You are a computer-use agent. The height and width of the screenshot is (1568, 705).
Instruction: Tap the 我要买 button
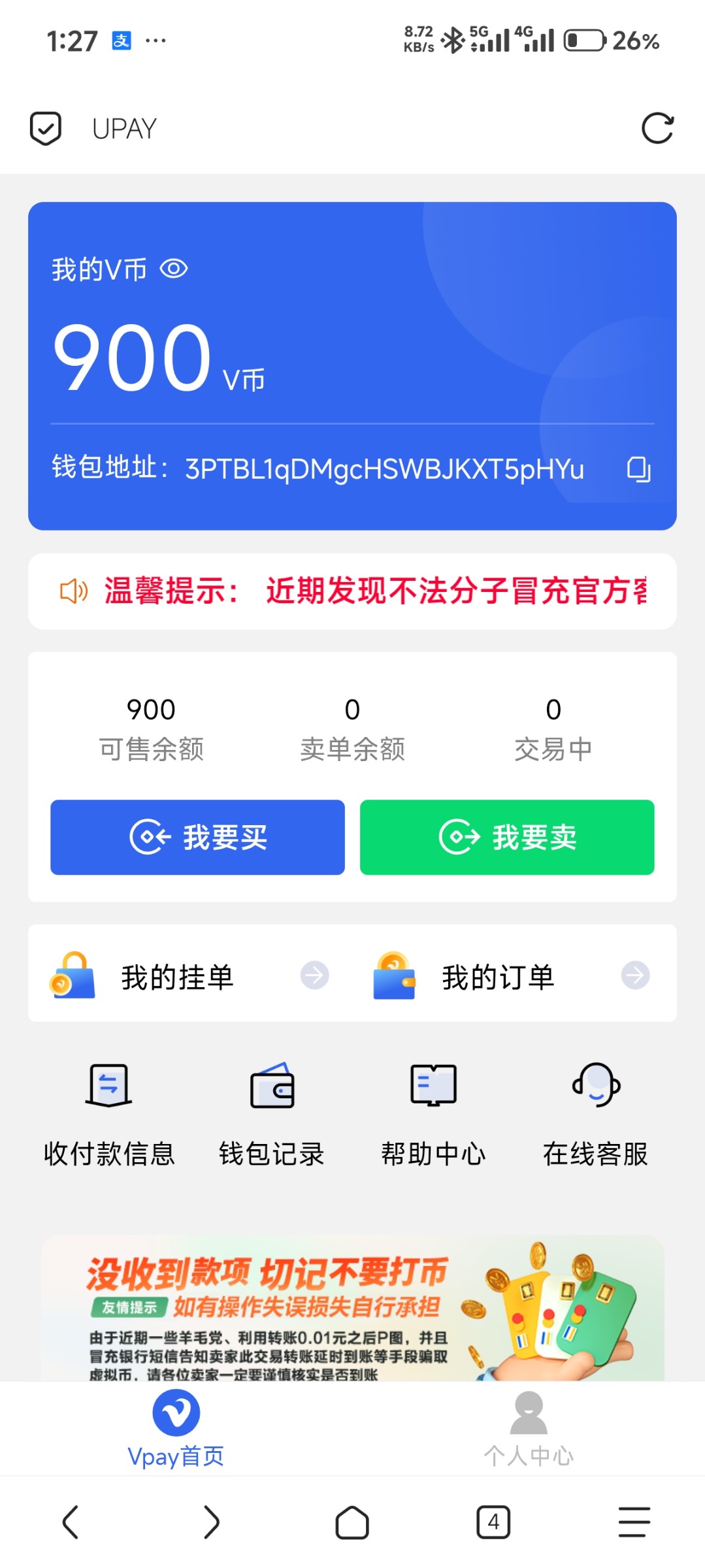point(197,837)
